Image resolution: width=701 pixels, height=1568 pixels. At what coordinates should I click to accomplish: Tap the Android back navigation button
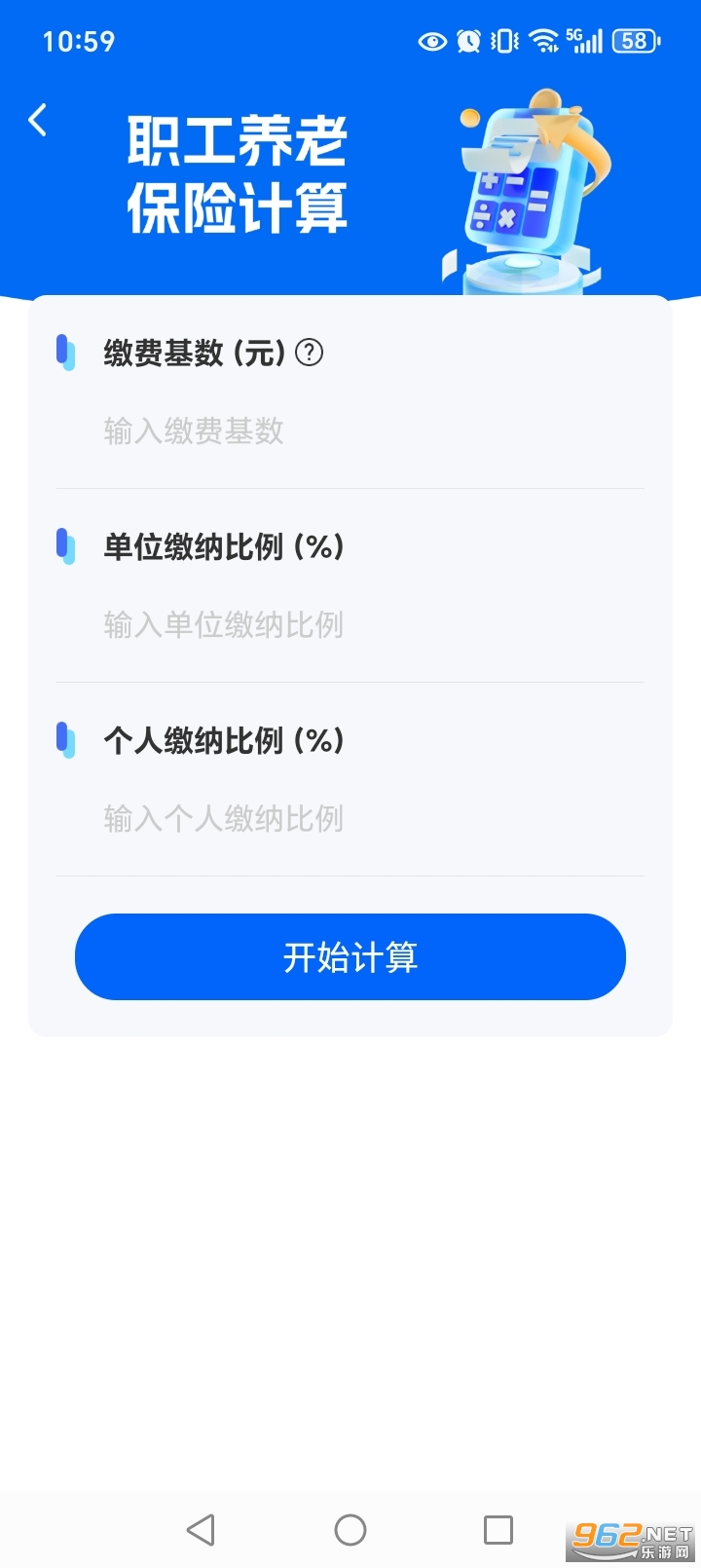[x=201, y=1529]
